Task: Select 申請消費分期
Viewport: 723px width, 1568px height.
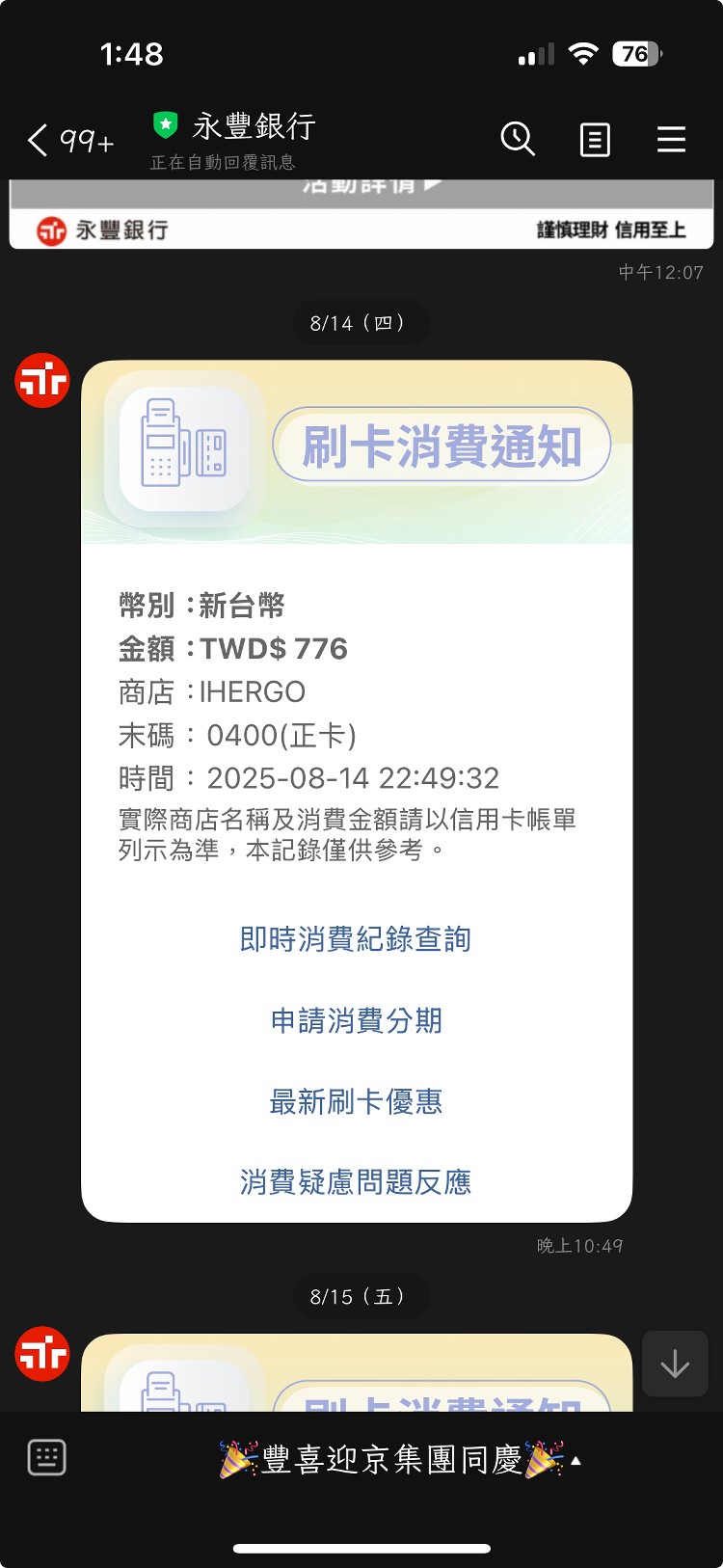Action: 356,1020
